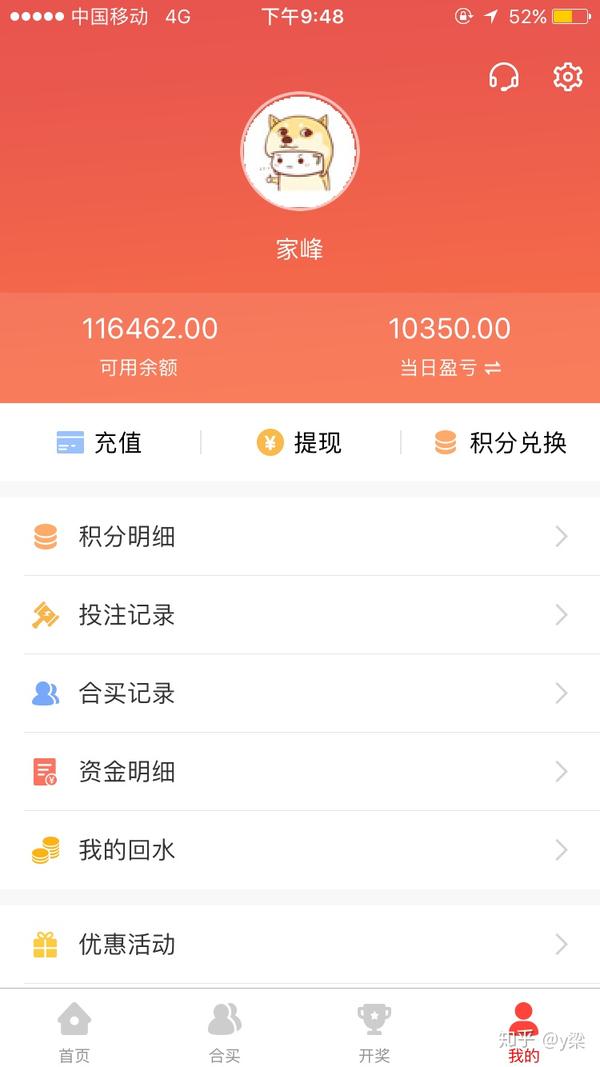Screen dimensions: 600x1067
Task: Select the 我的 tab
Action: pos(523,1030)
